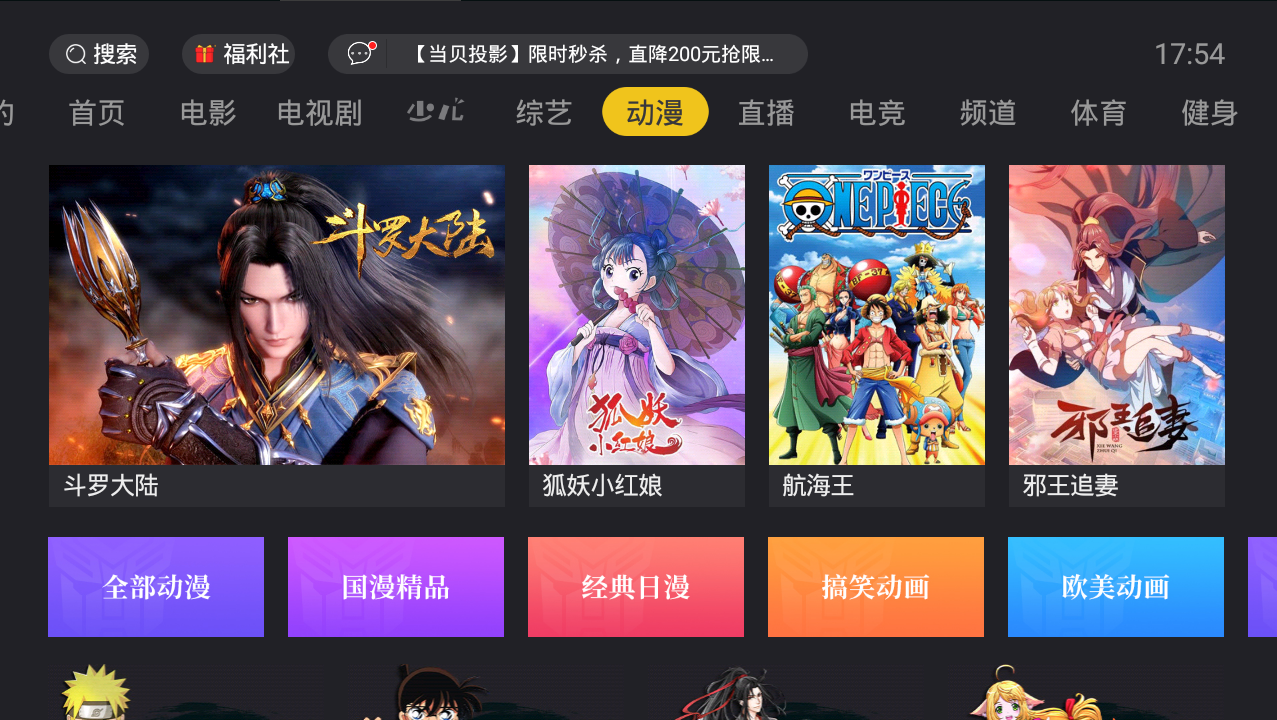Open the 搜索 search button

tap(99, 54)
